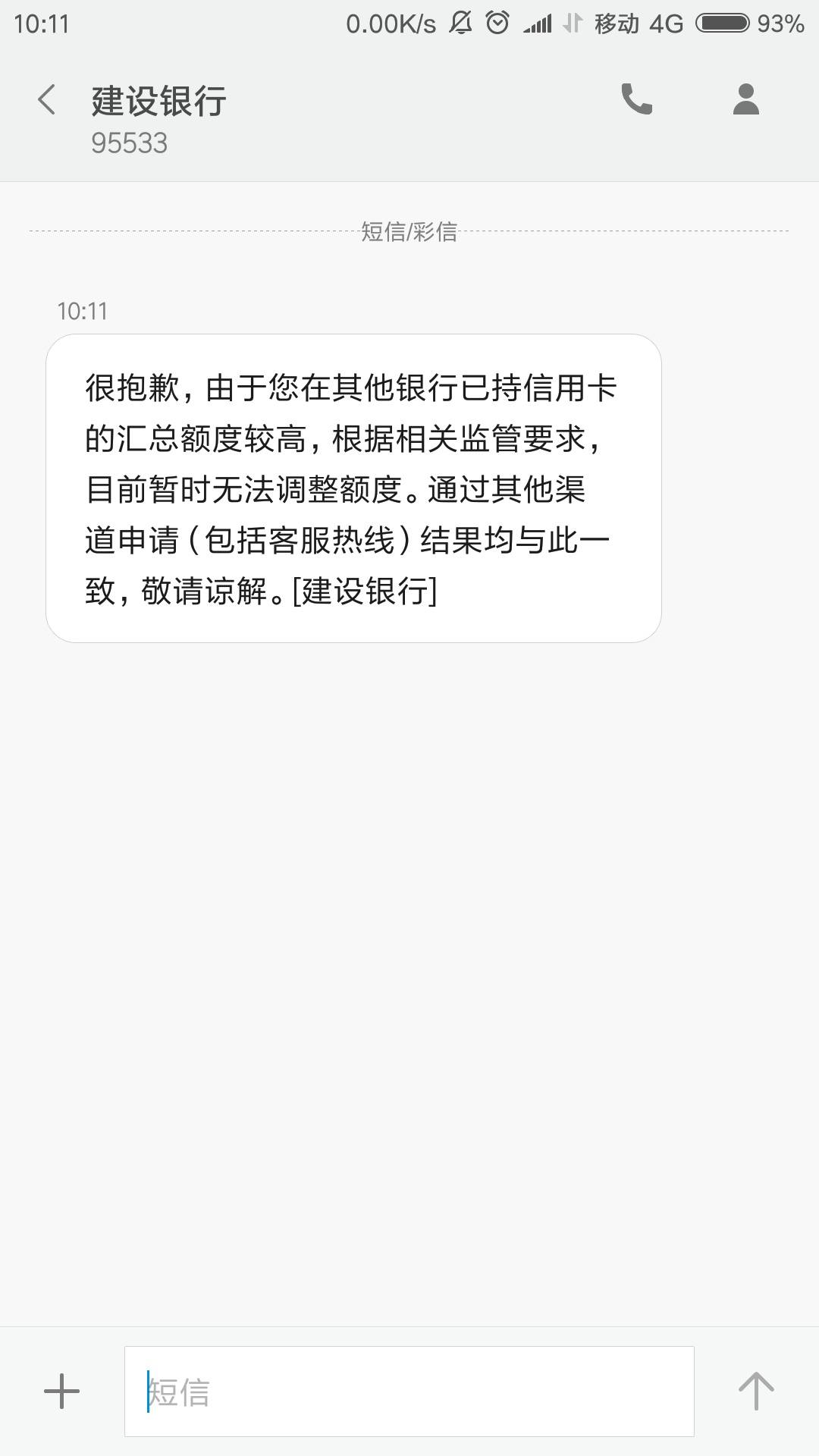Focus the 短信 message input field
This screenshot has width=819, height=1456.
[409, 1392]
